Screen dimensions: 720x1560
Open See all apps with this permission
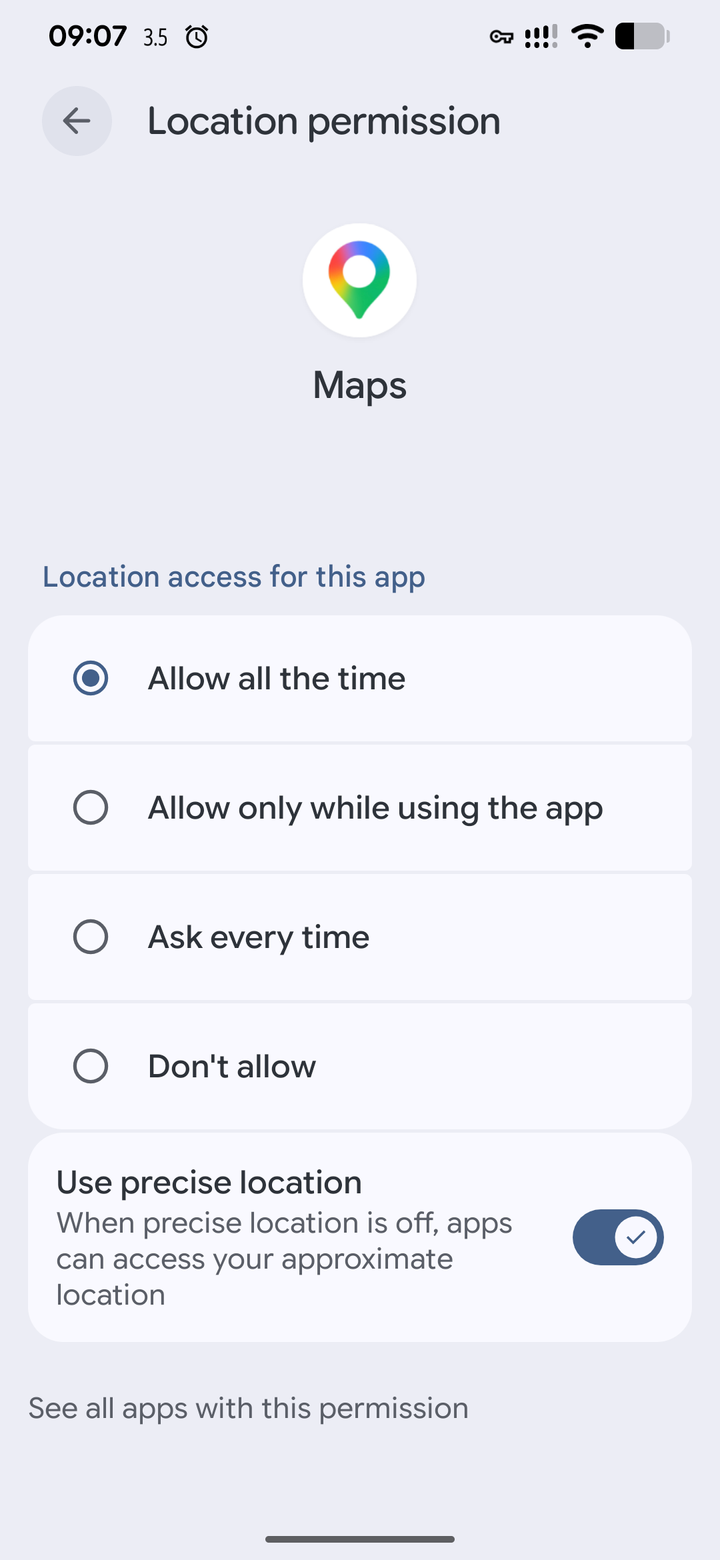click(x=248, y=1408)
